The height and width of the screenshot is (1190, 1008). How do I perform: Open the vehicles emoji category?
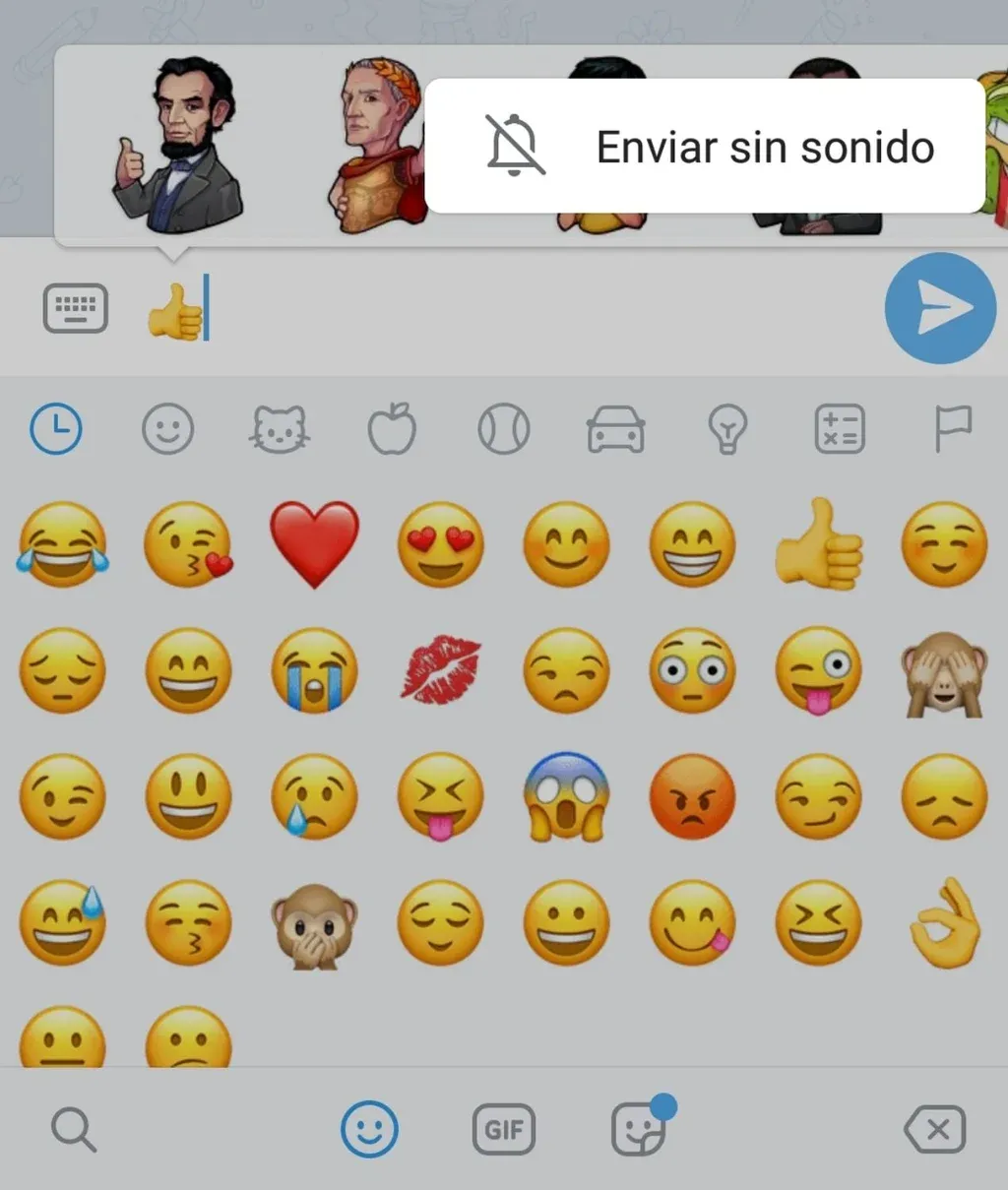[616, 430]
